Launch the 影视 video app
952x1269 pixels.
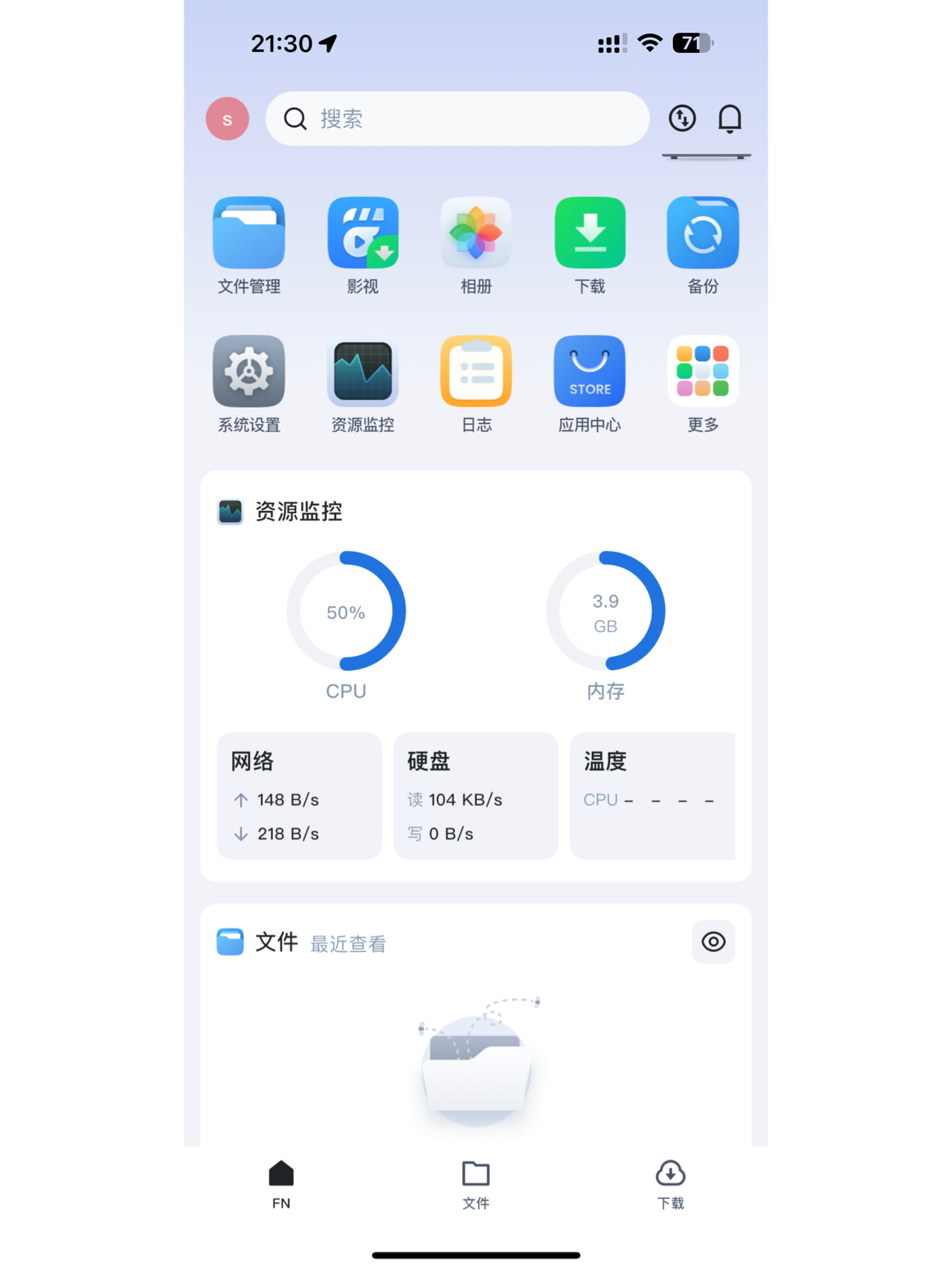coord(362,234)
